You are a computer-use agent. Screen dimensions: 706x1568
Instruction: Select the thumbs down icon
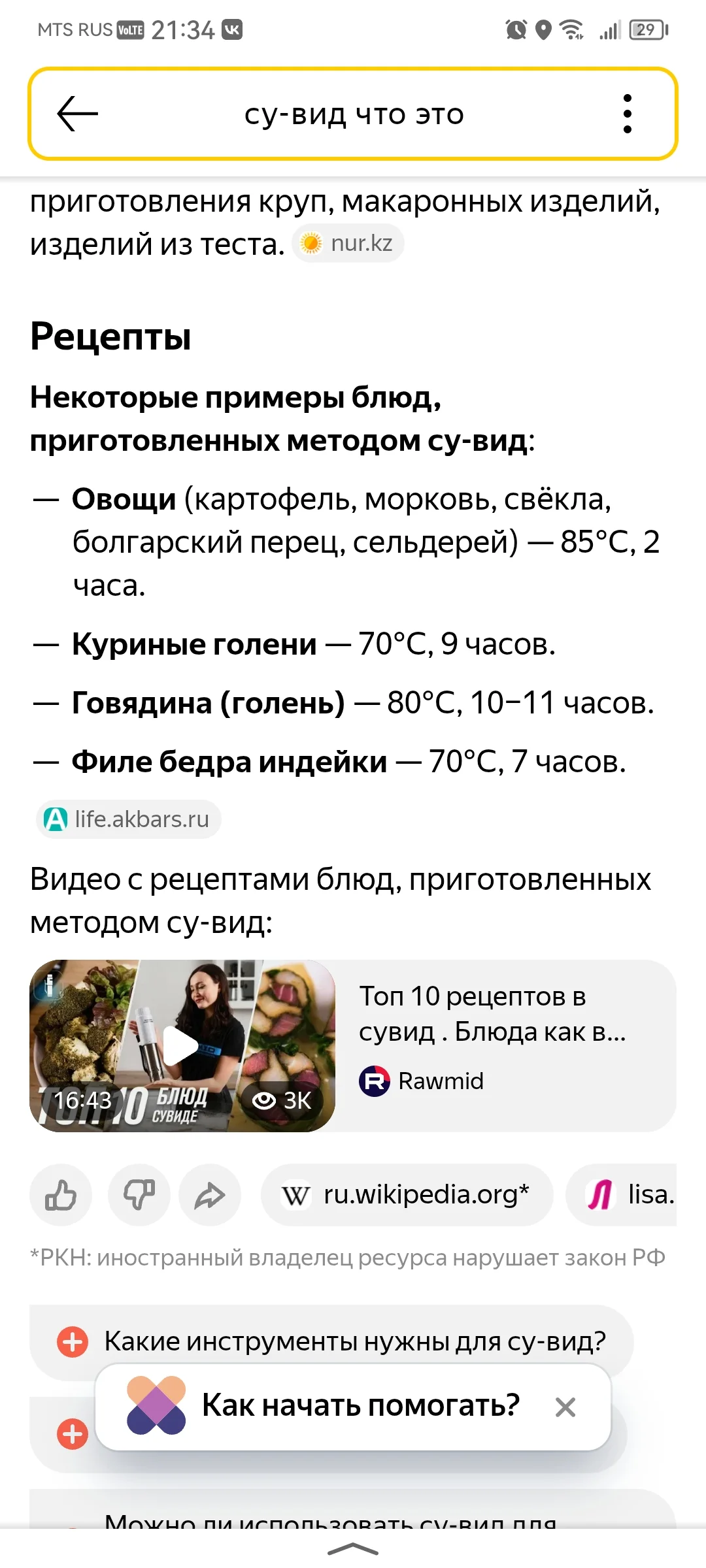point(139,1196)
